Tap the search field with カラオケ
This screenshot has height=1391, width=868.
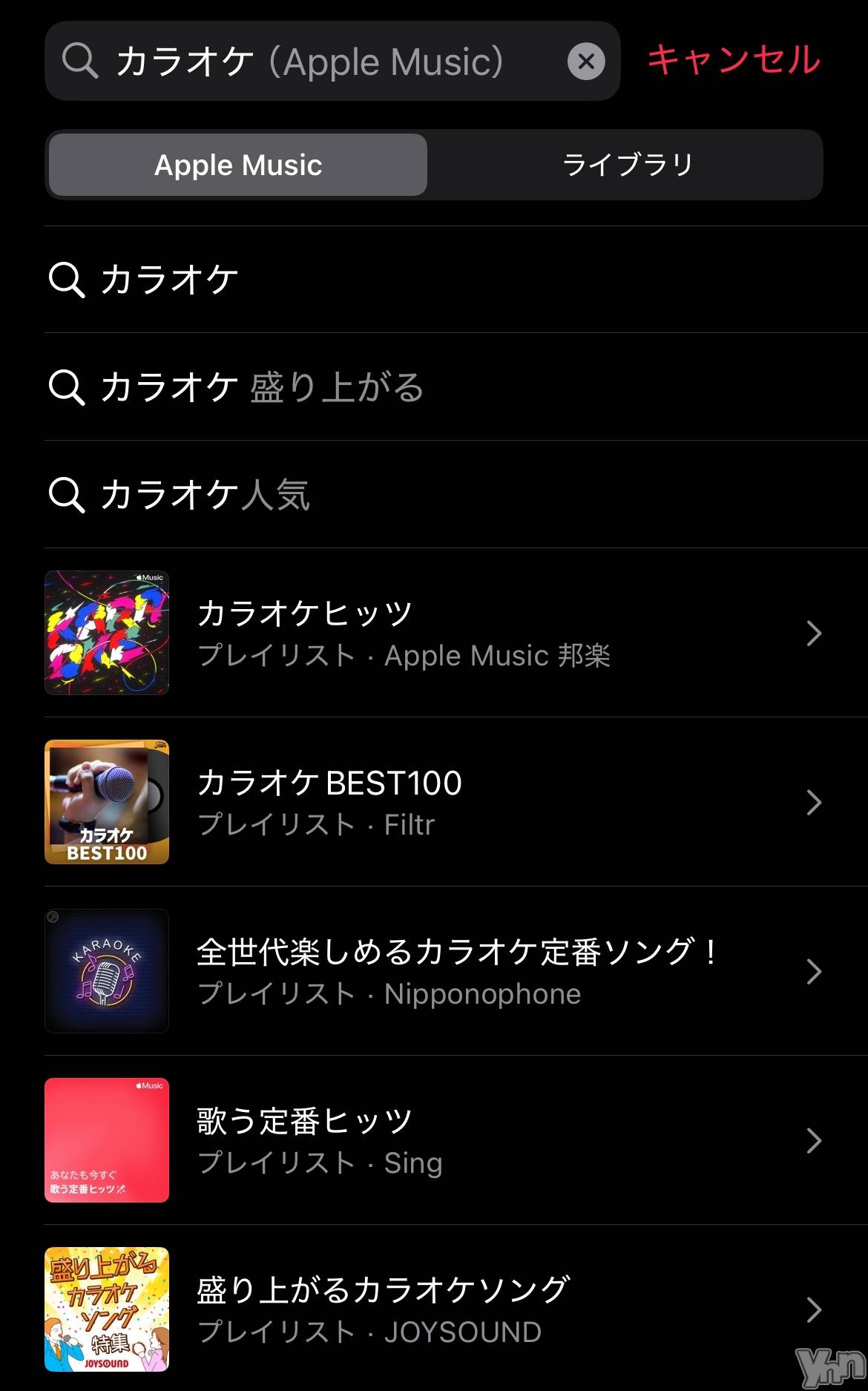coord(312,61)
